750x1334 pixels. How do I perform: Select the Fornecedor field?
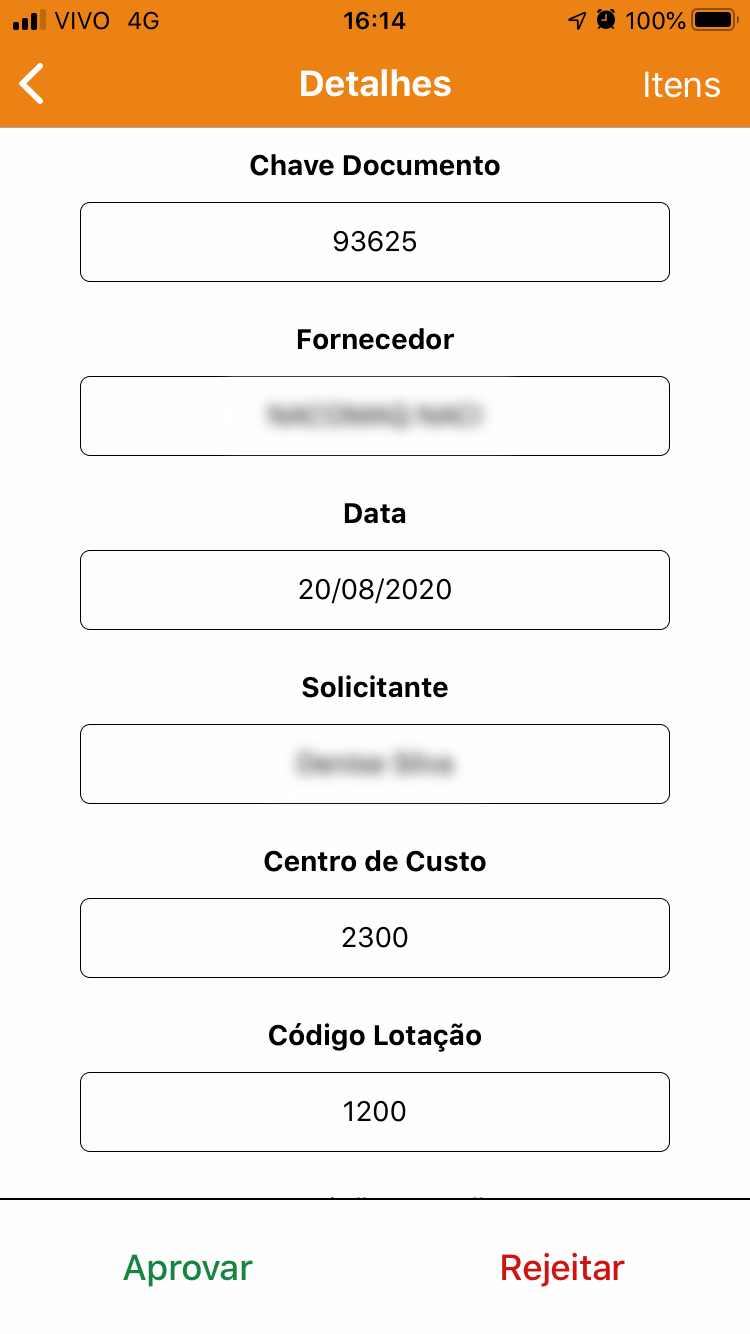click(375, 416)
